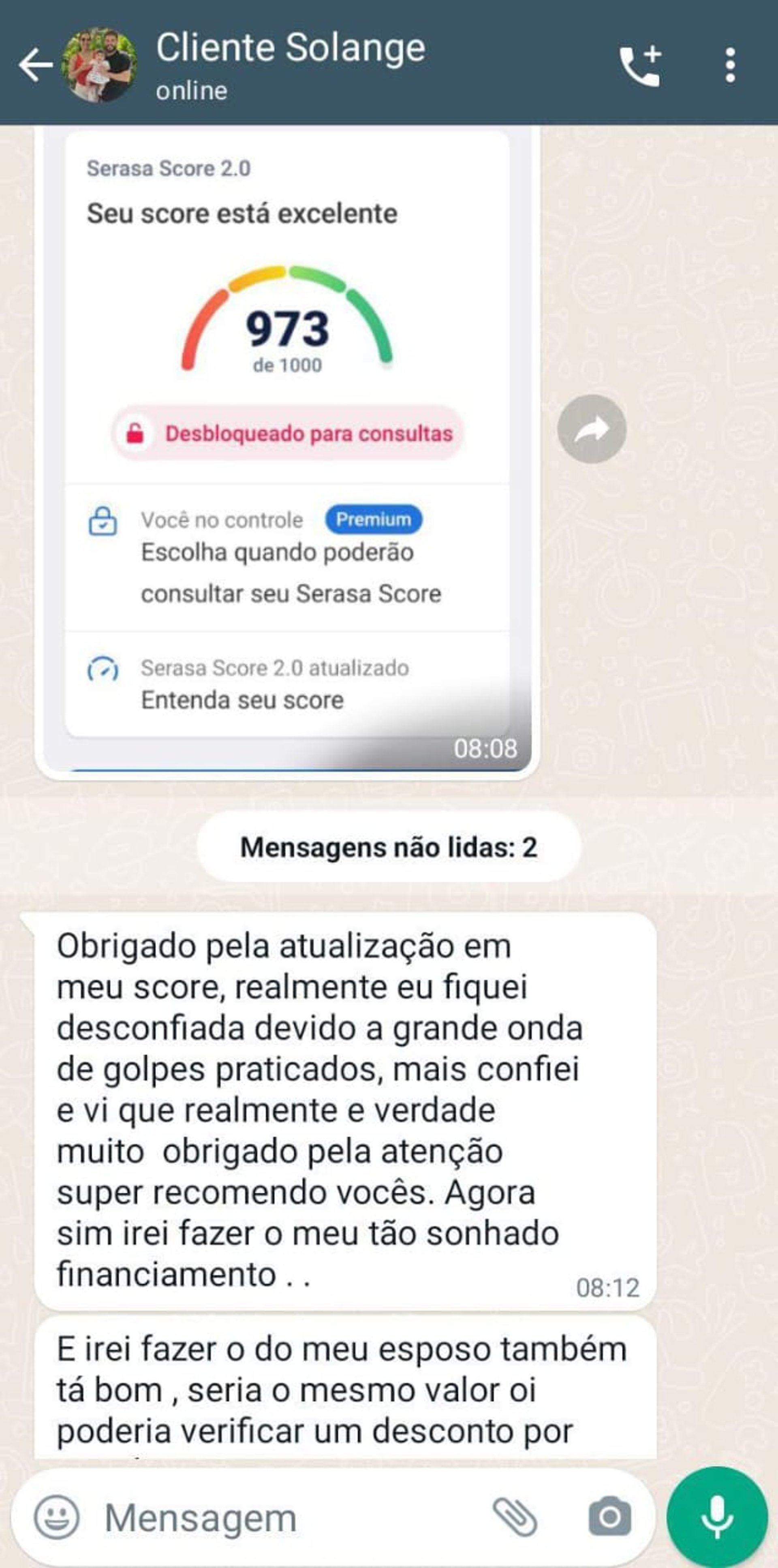778x1568 pixels.
Task: Tap the microphone voice message button
Action: click(716, 1517)
